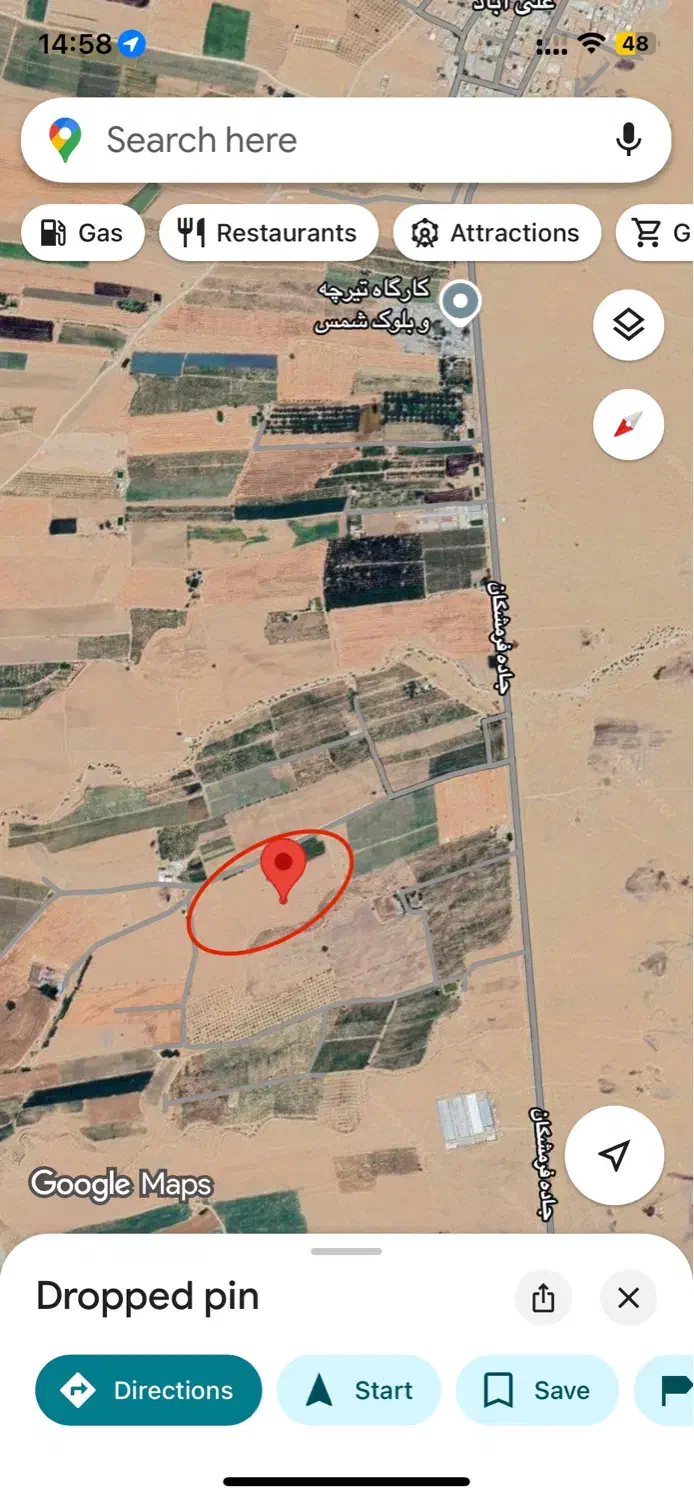The image size is (694, 1500).
Task: Reset map orientation with the compass
Action: (x=628, y=424)
